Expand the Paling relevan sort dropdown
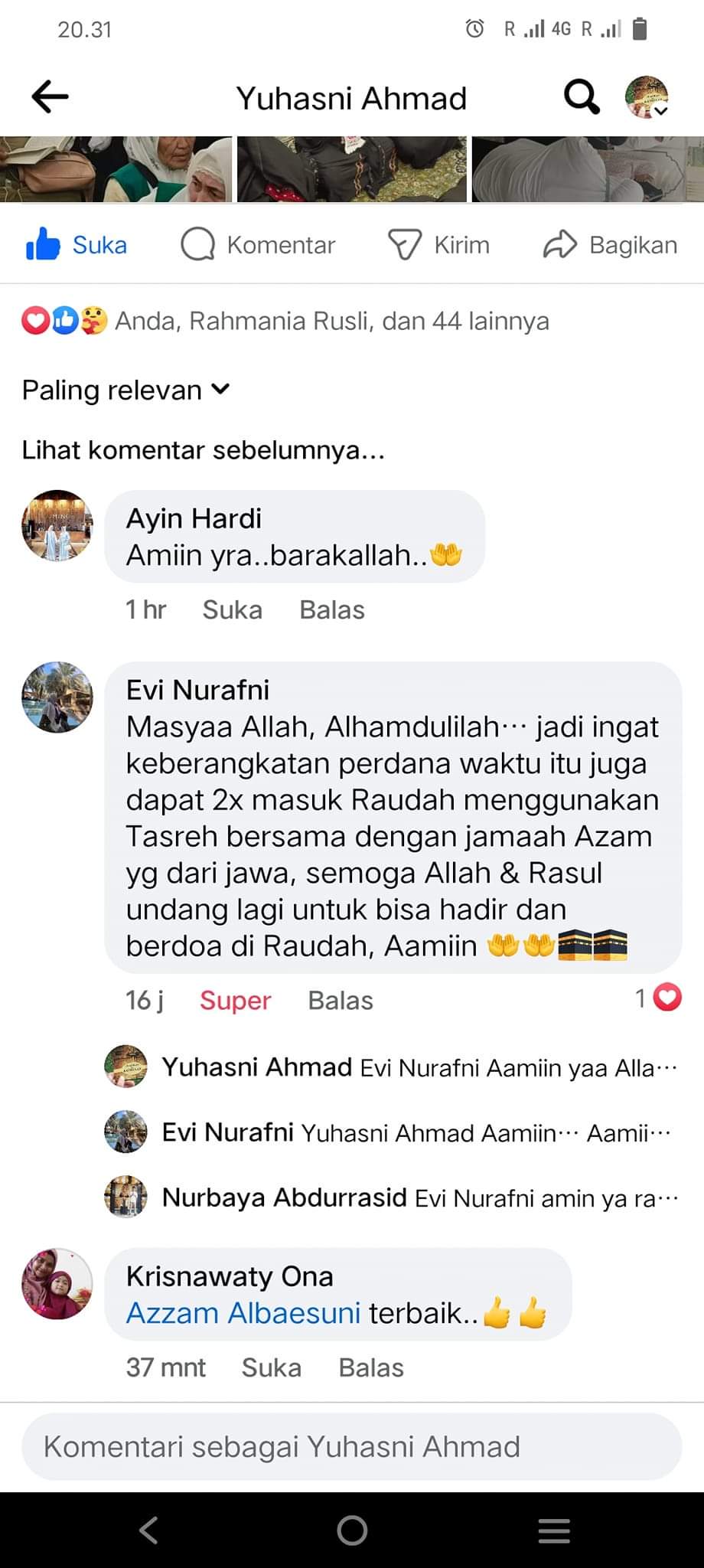704x1568 pixels. click(x=126, y=390)
